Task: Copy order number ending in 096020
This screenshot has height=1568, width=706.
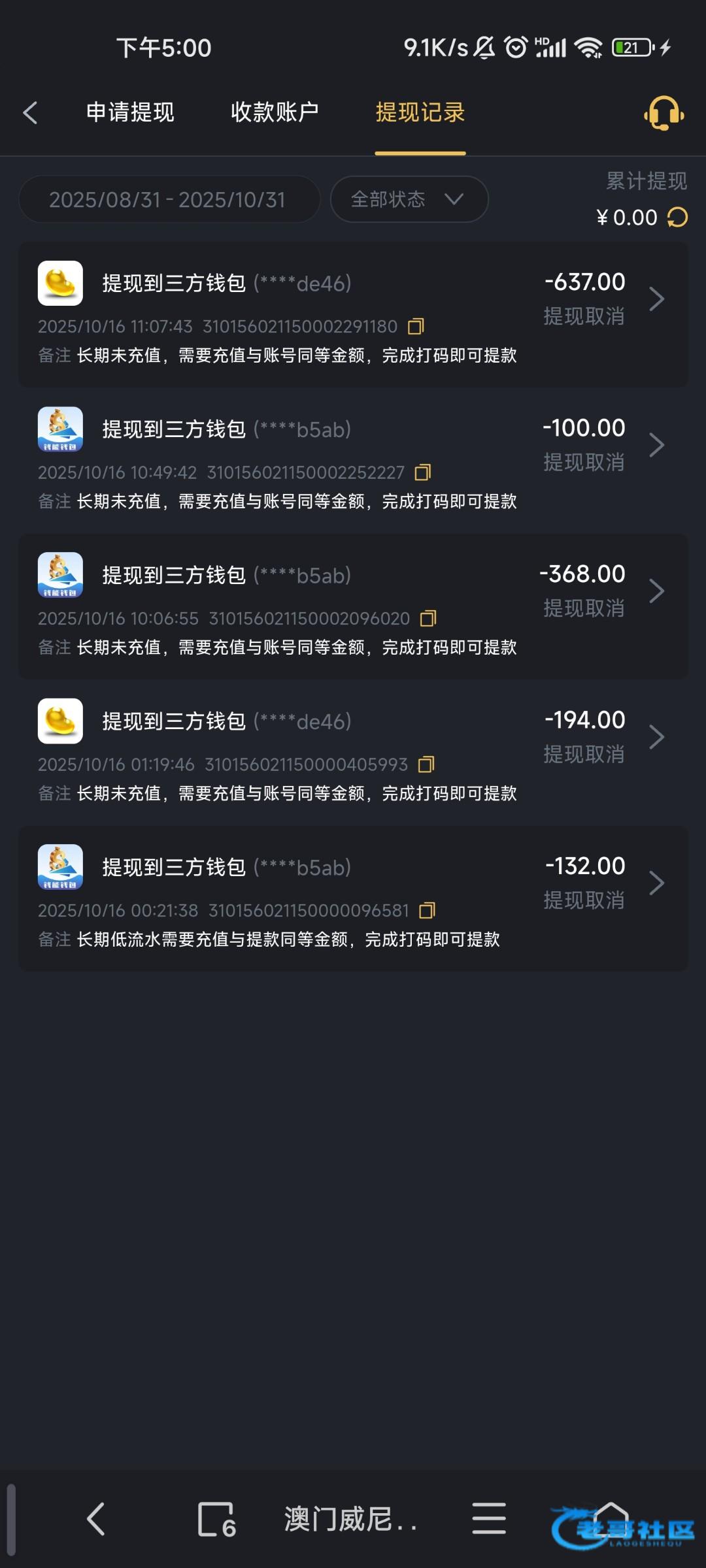Action: [x=428, y=618]
